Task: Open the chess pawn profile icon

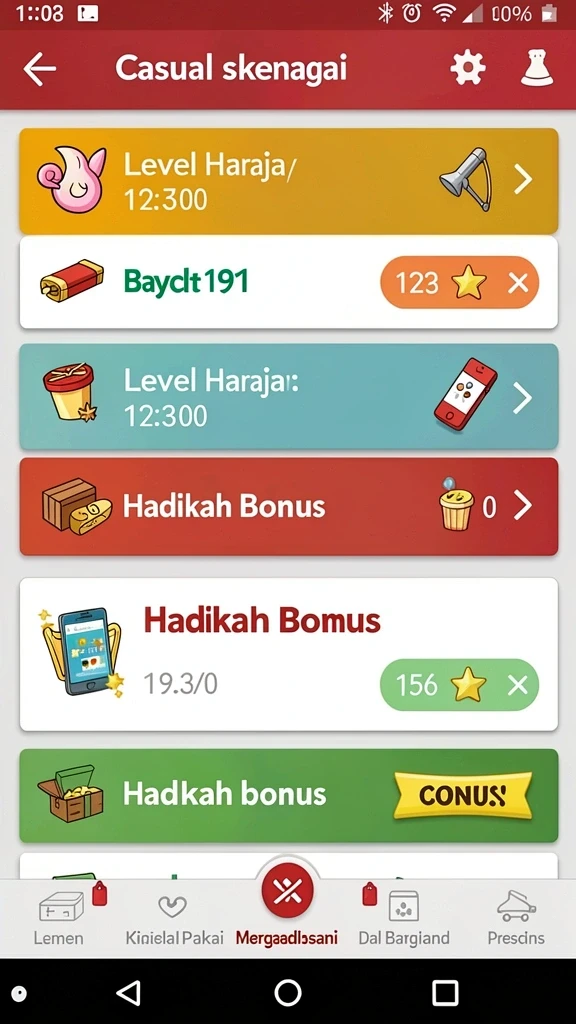Action: (537, 68)
